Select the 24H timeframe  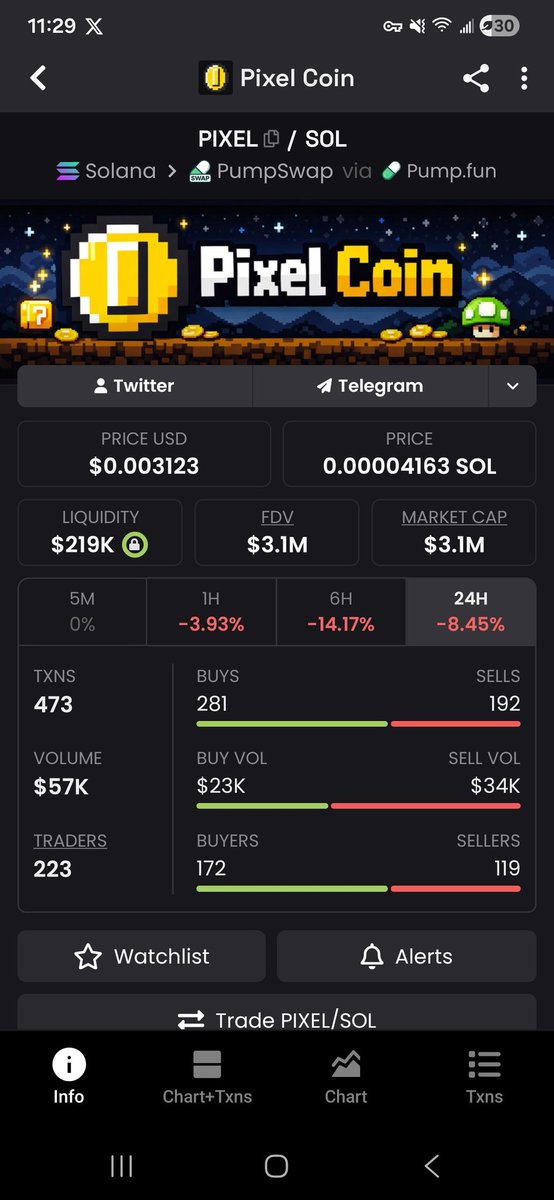[471, 611]
